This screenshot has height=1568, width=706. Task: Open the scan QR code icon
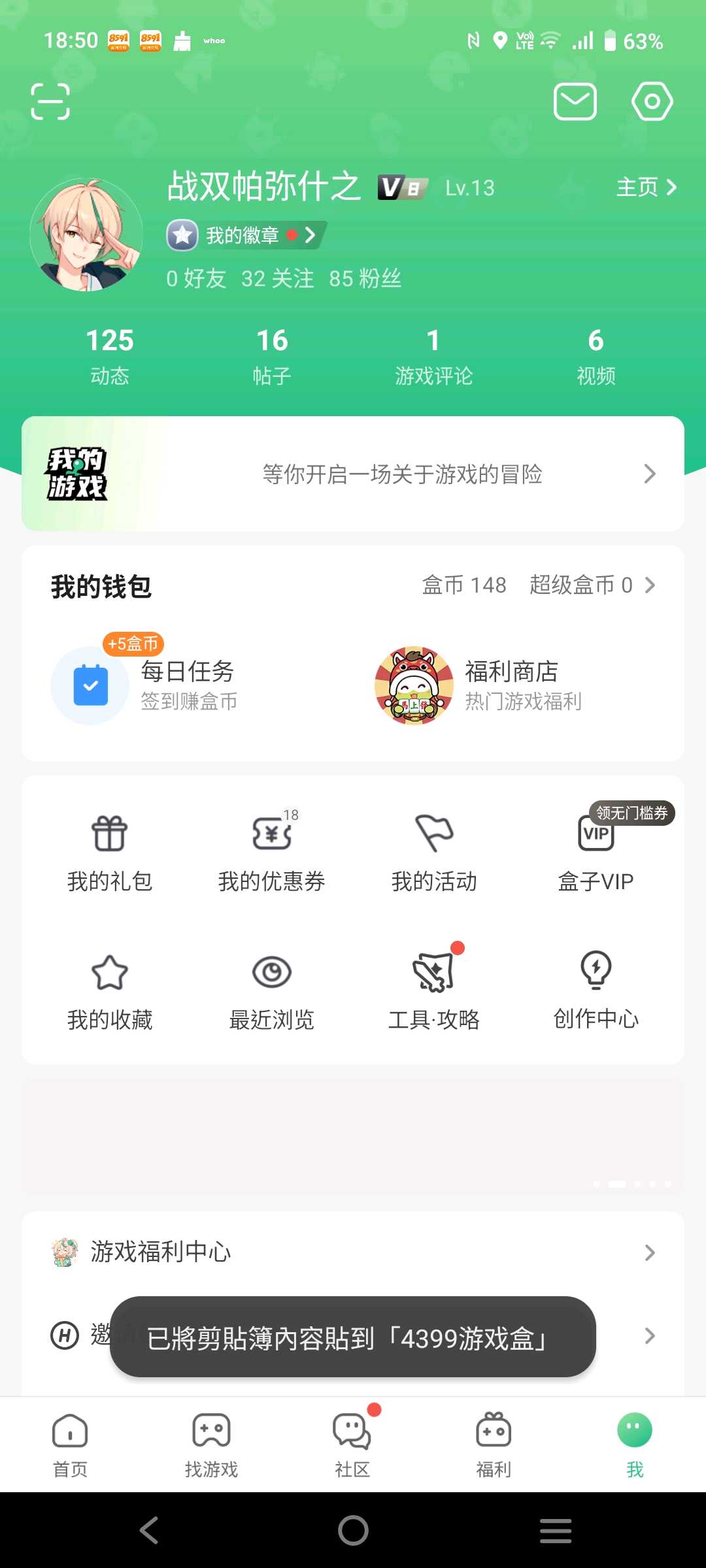coord(50,102)
